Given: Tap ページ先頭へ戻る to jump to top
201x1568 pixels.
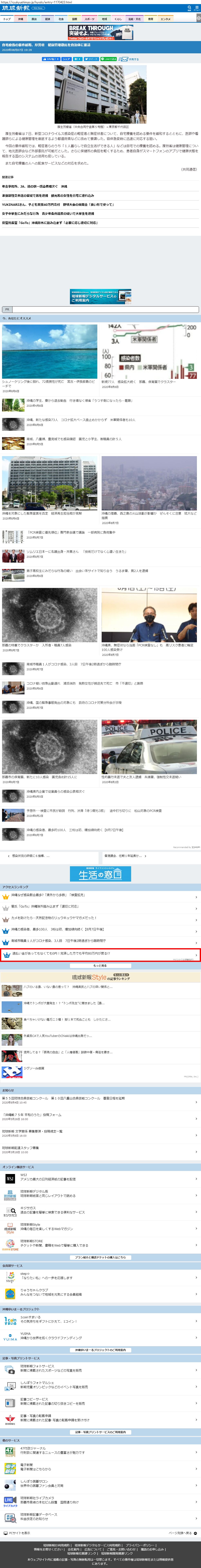Looking at the screenshot, I should 182,1533.
